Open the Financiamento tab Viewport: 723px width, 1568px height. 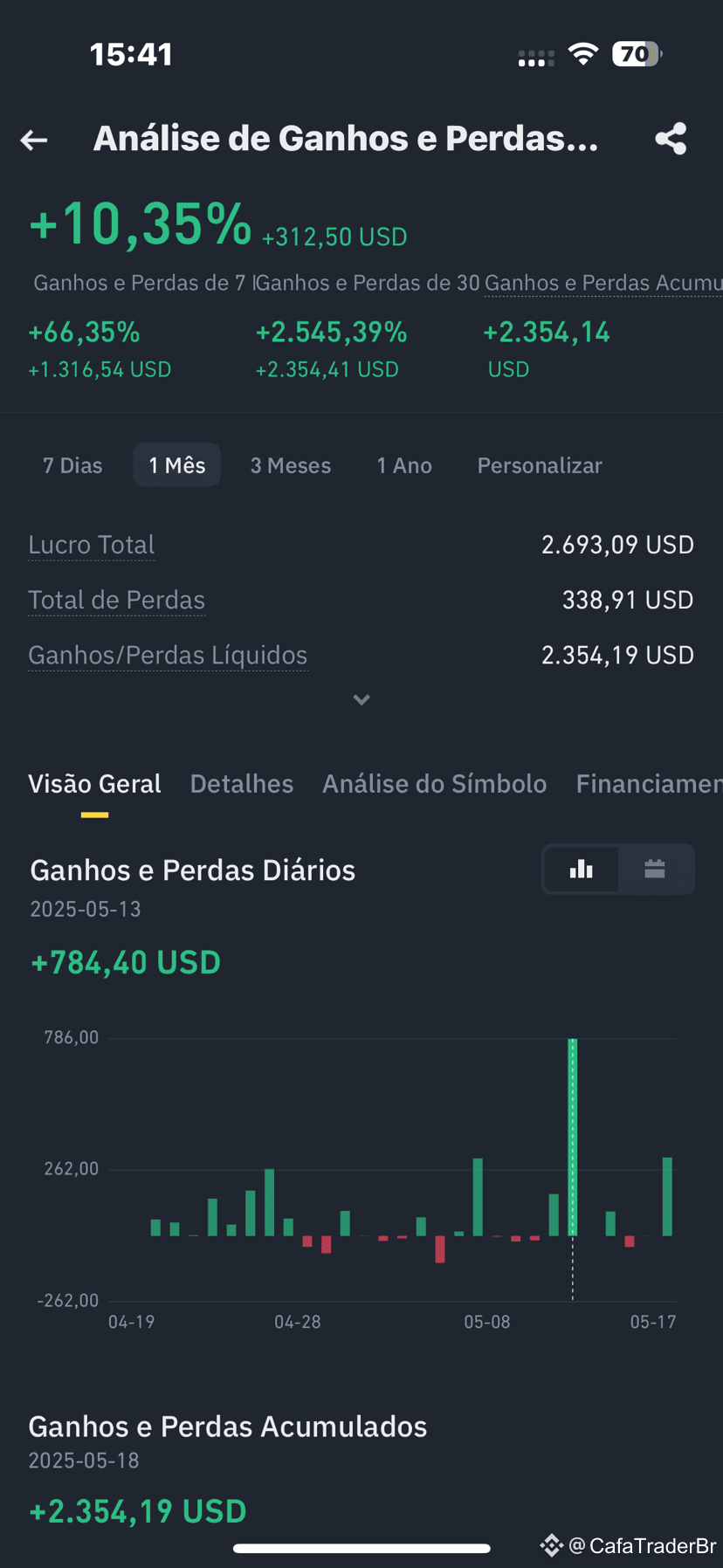pyautogui.click(x=649, y=784)
